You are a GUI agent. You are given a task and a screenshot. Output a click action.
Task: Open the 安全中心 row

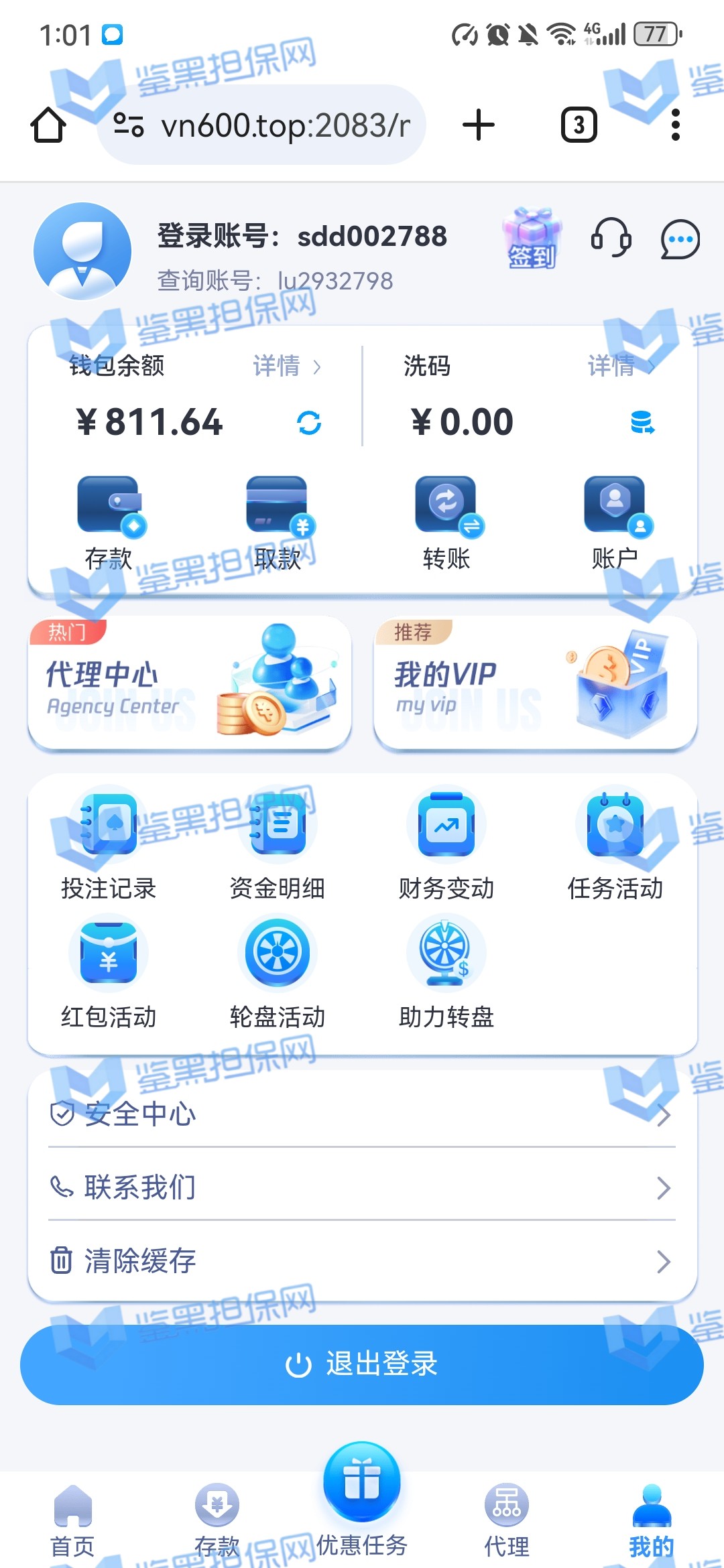362,1114
